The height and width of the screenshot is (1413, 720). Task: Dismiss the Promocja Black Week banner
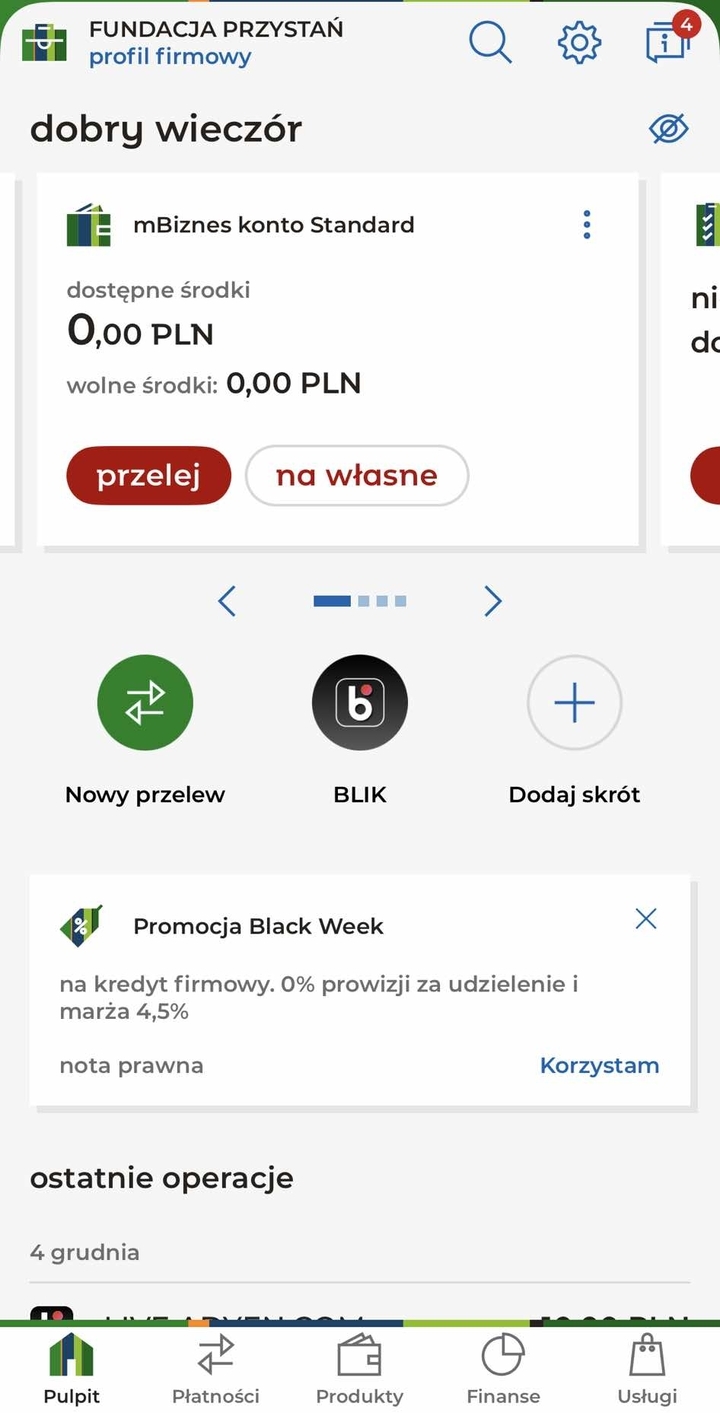pyautogui.click(x=646, y=919)
